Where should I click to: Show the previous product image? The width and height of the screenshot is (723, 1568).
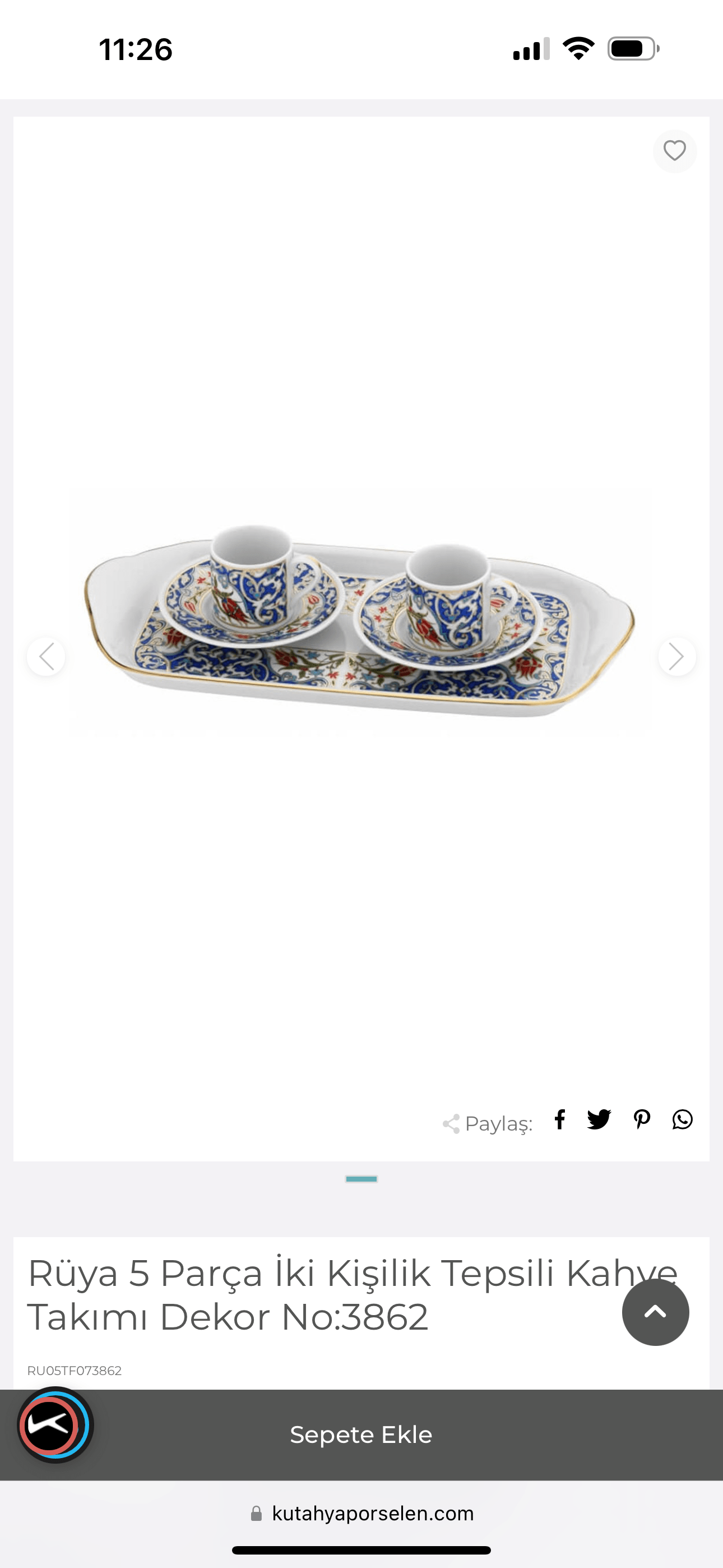click(x=47, y=656)
